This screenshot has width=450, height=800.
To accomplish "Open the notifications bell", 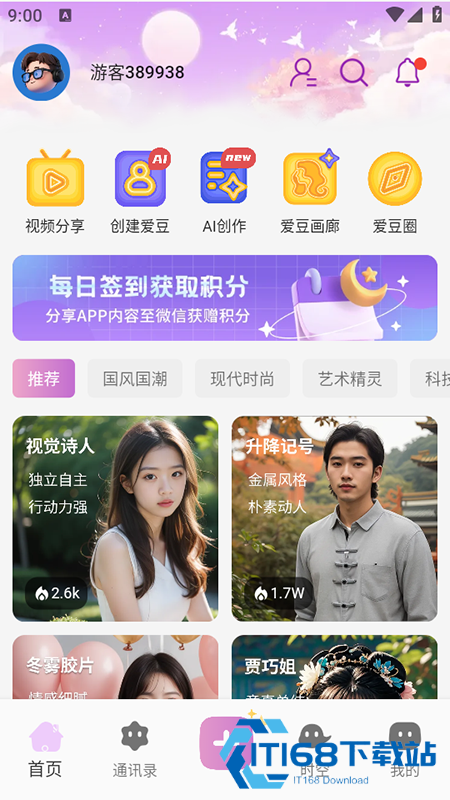I will coord(410,71).
